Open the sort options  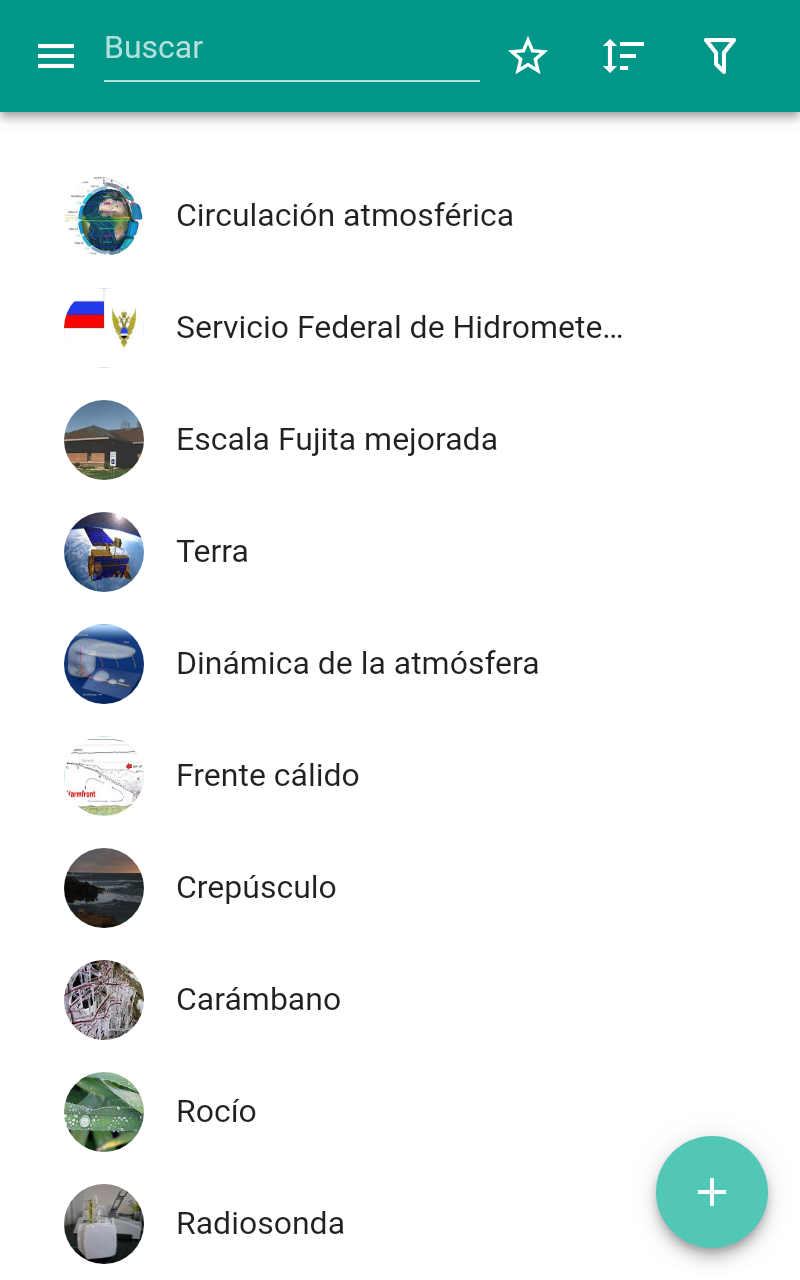point(623,57)
